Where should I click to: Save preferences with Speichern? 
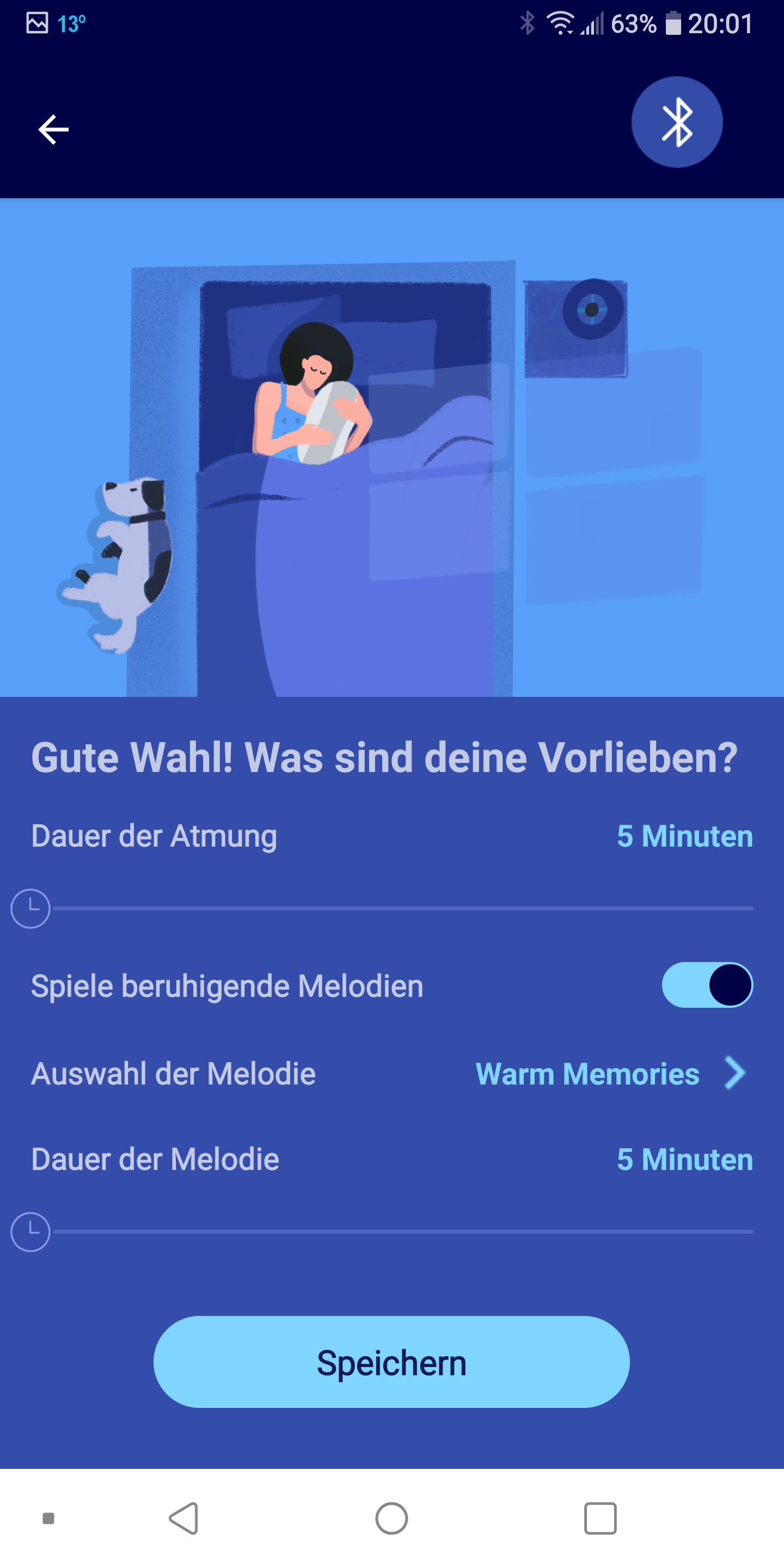click(391, 1362)
